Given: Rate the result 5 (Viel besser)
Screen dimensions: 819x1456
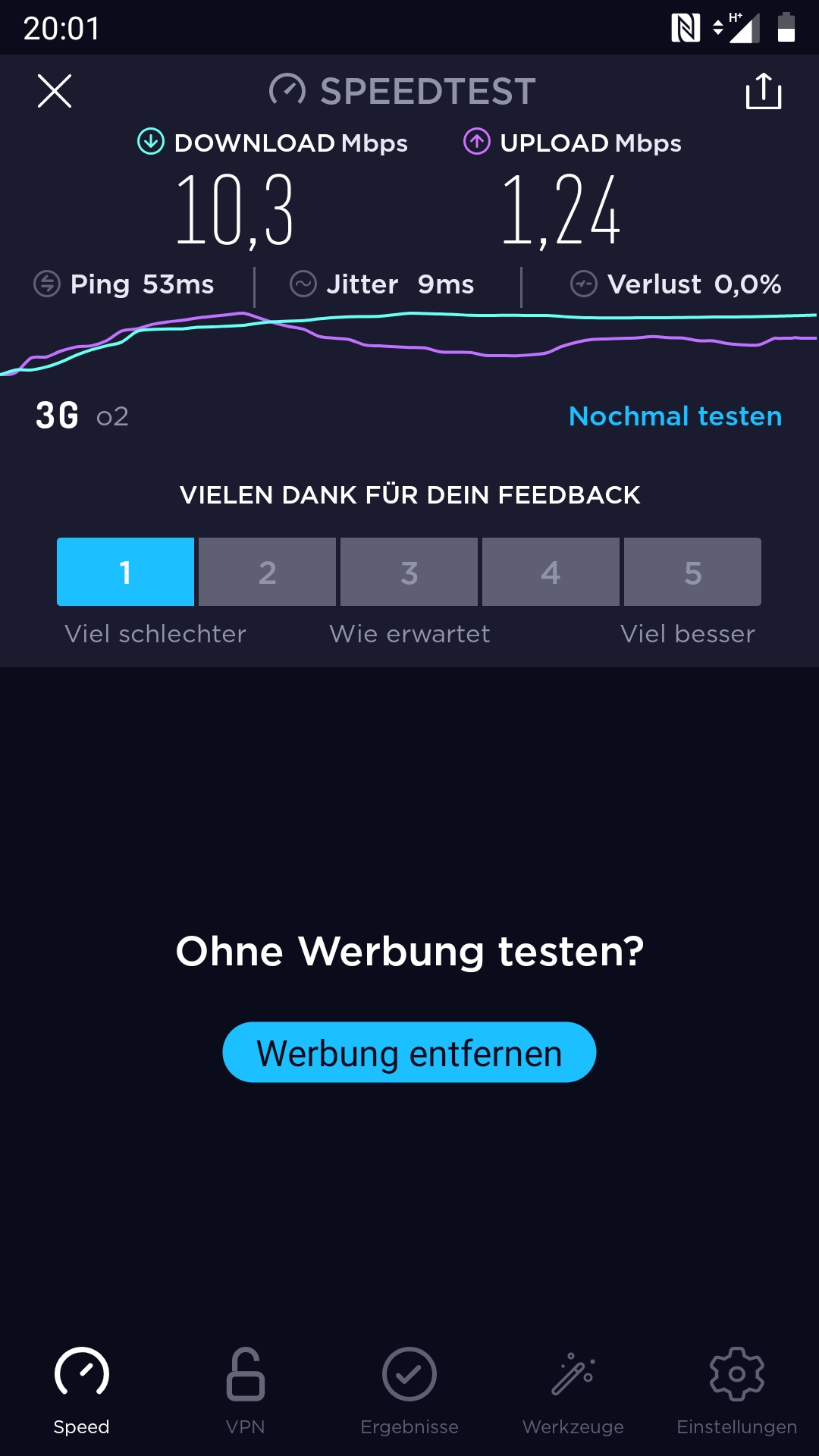Looking at the screenshot, I should coord(692,572).
